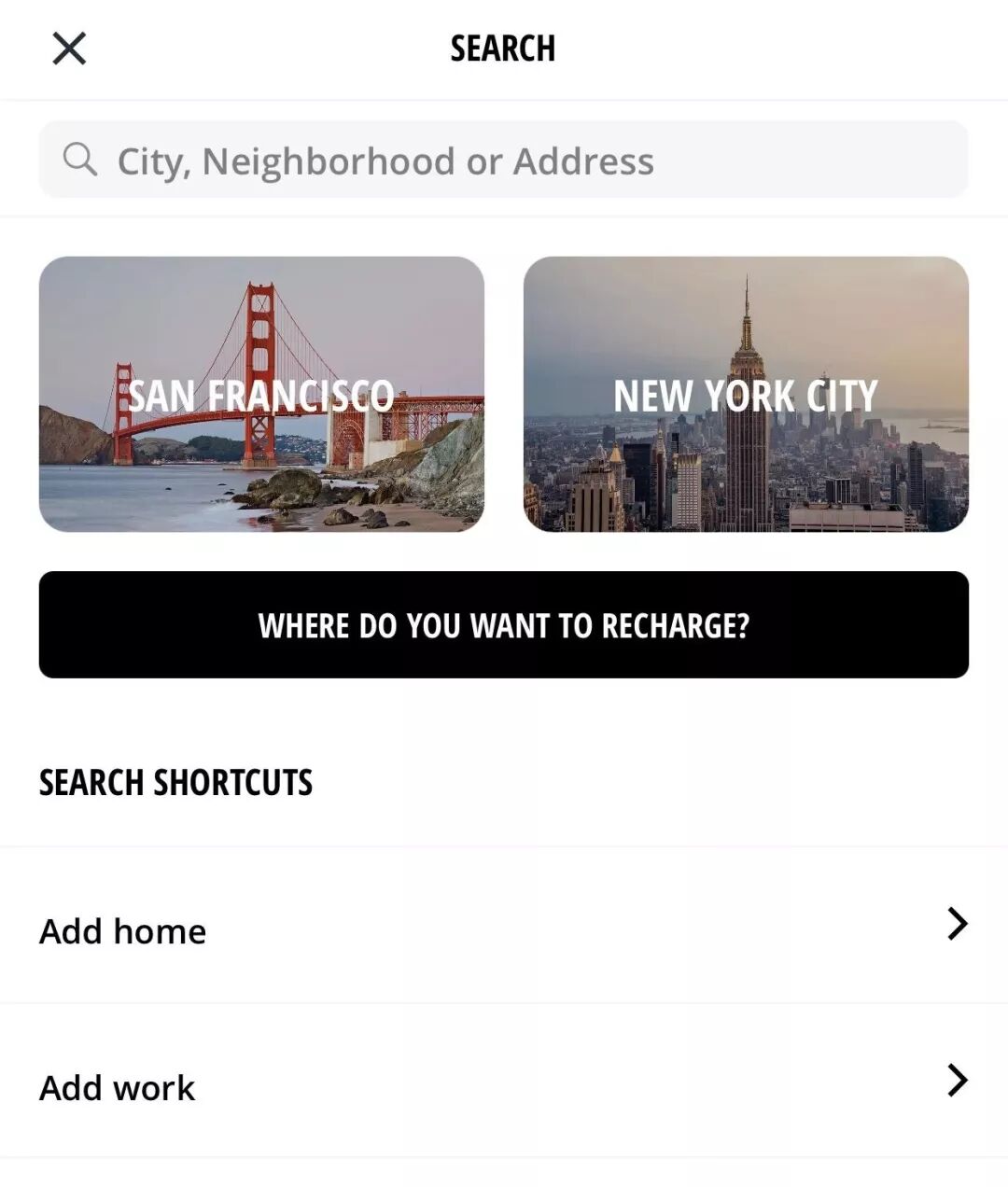Select the San Francisco card

coord(261,394)
